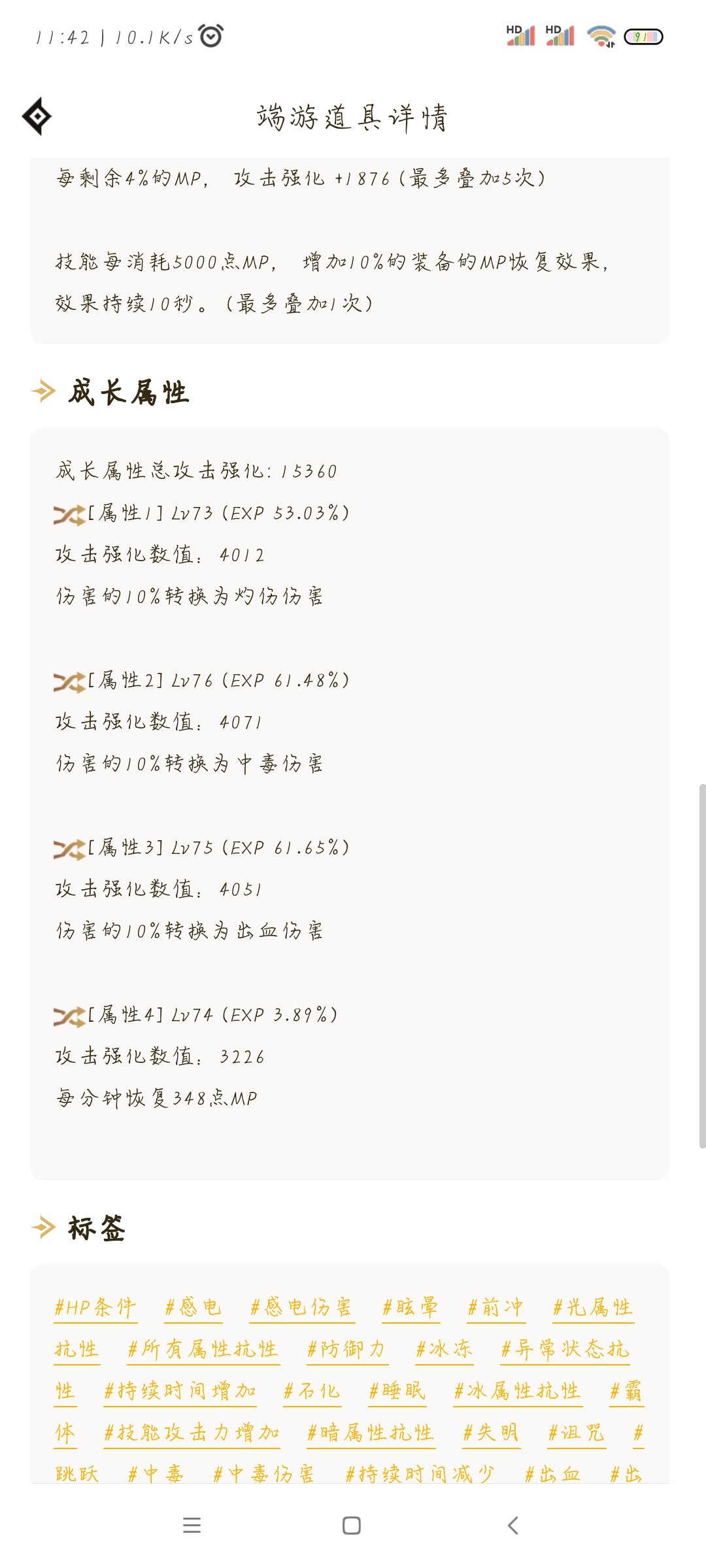Viewport: 706px width, 1568px height.
Task: Tap the #诅咒 tag link
Action: [x=577, y=1433]
